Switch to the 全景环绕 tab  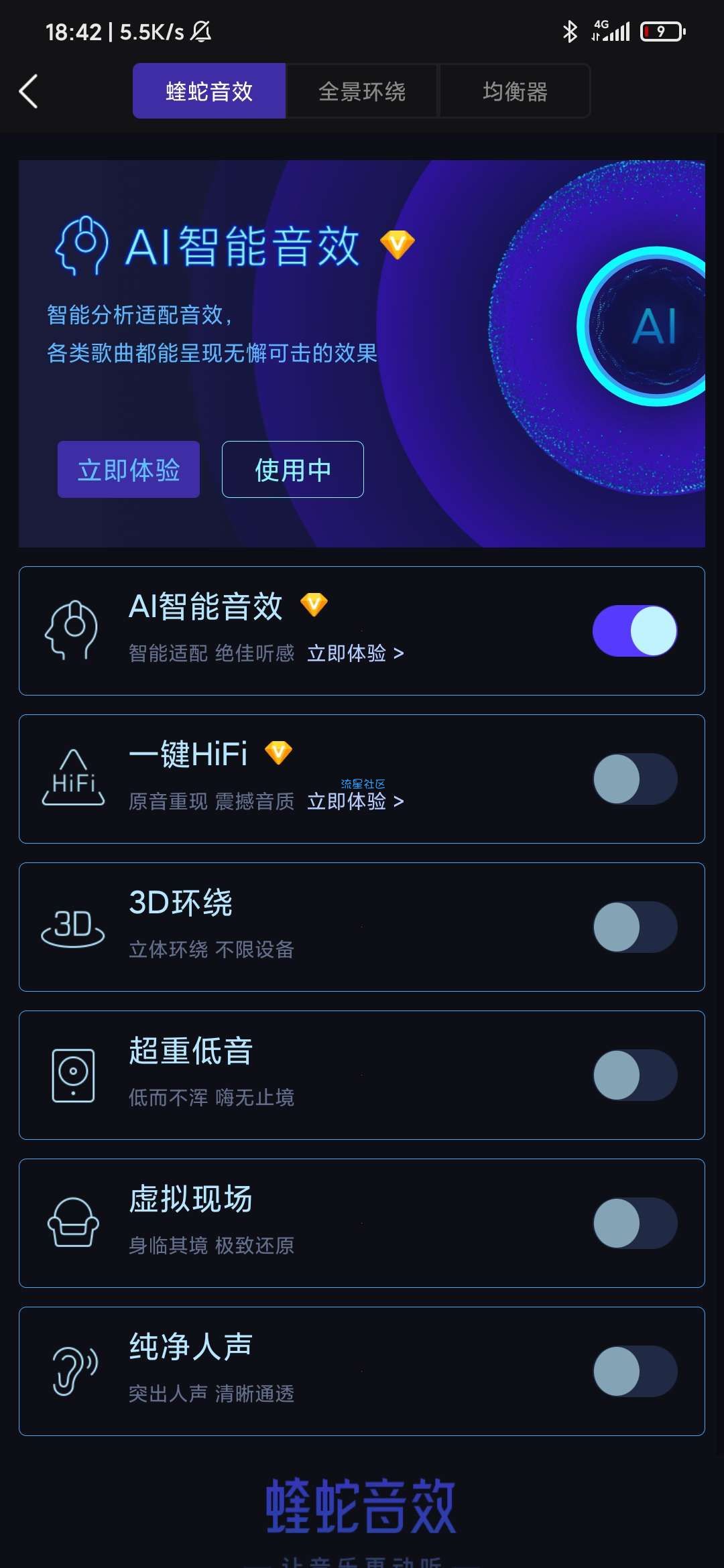click(x=362, y=91)
